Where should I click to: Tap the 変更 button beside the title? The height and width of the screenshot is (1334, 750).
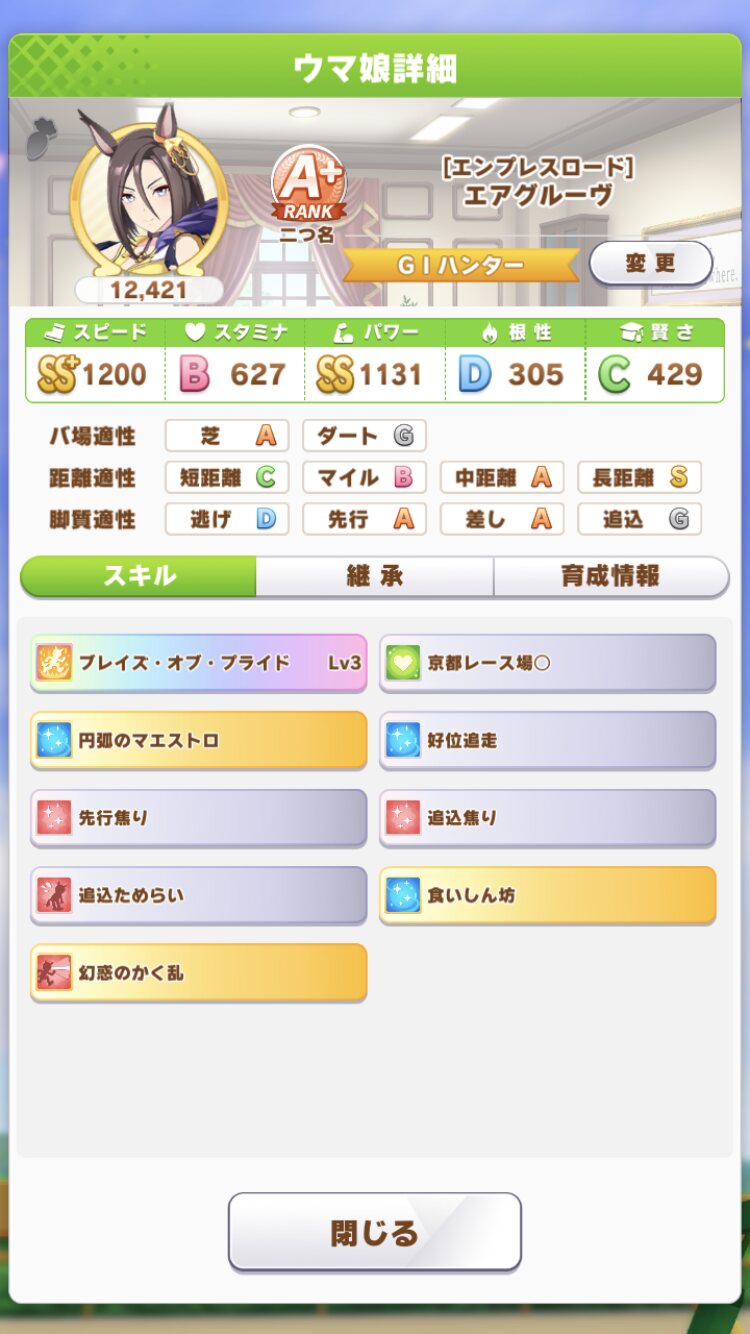tap(650, 264)
